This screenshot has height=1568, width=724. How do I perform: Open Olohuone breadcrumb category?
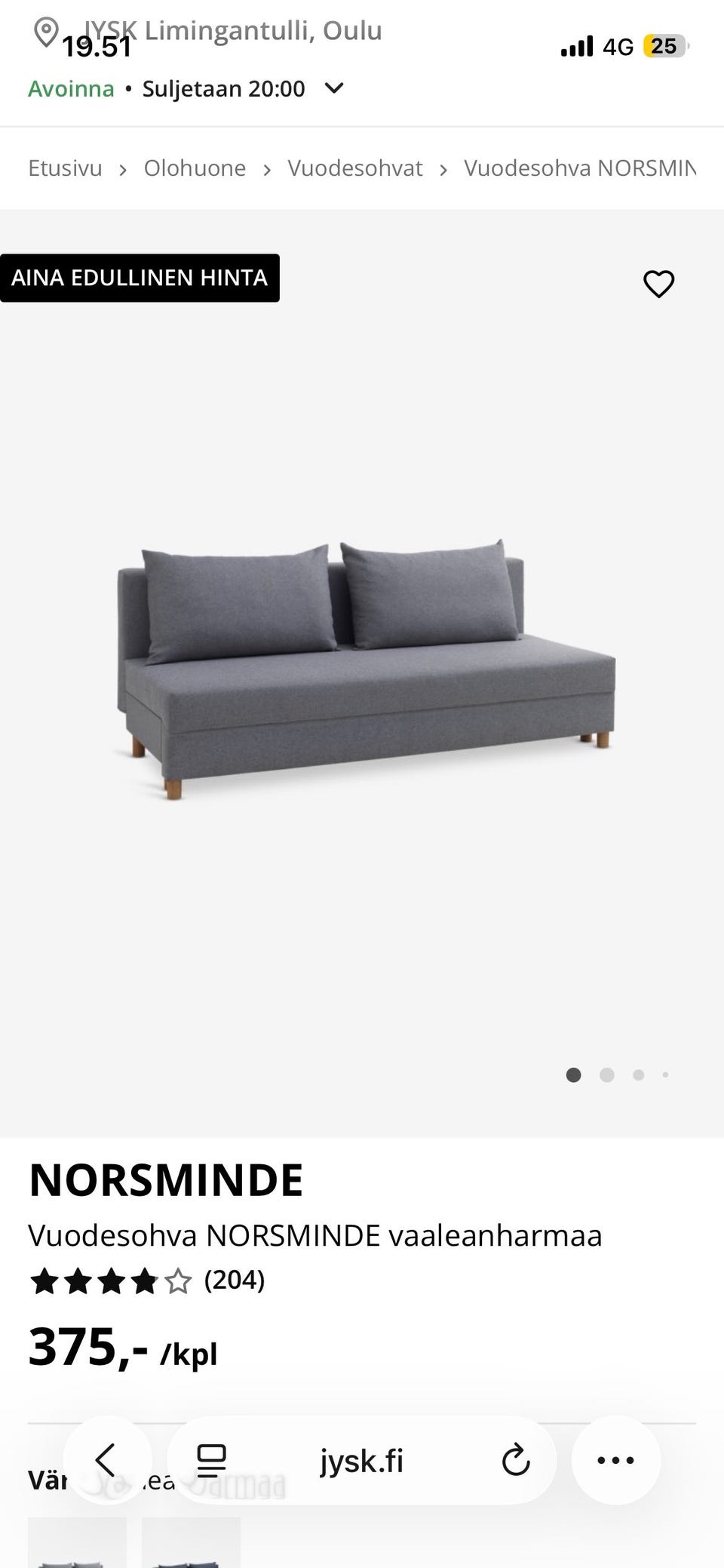[x=195, y=168]
